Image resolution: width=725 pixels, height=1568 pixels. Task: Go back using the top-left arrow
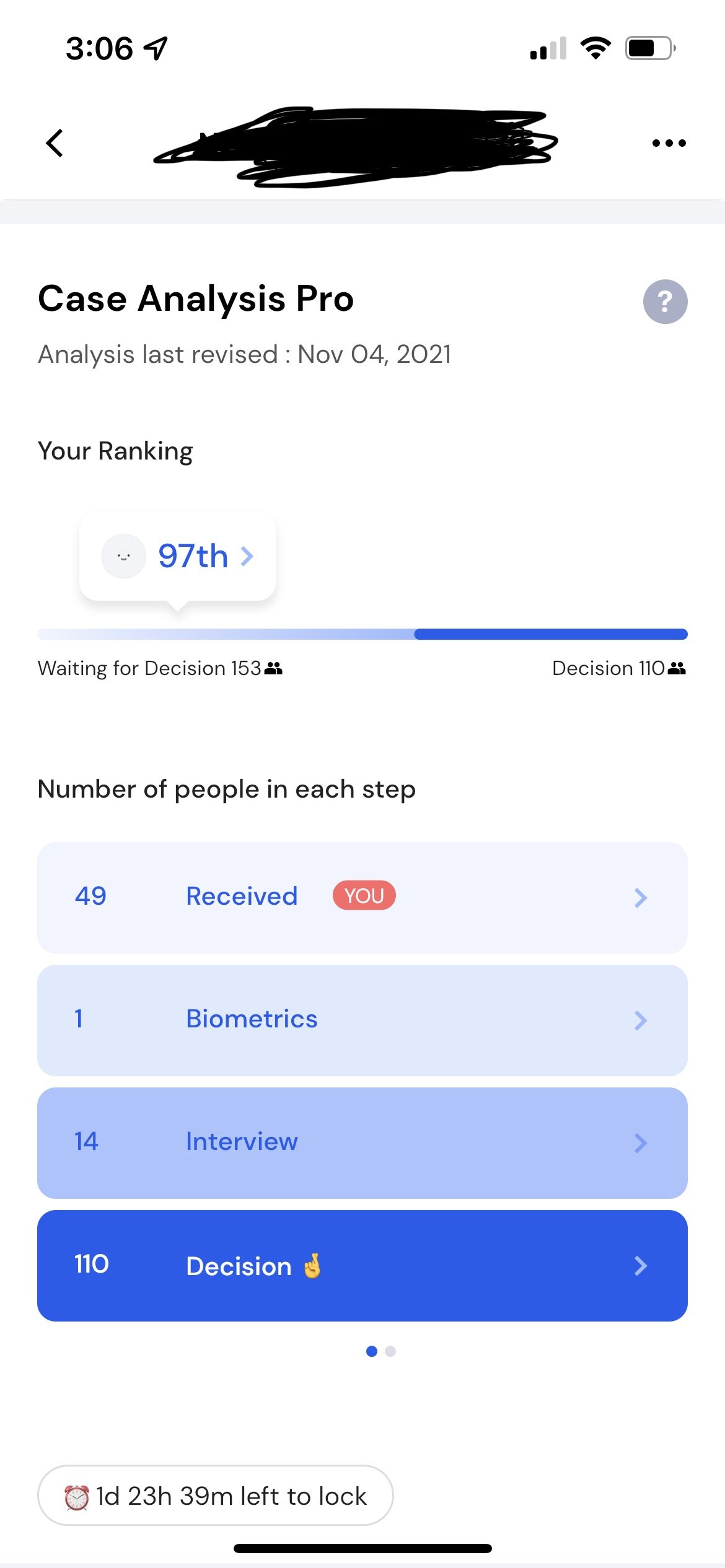pyautogui.click(x=55, y=143)
